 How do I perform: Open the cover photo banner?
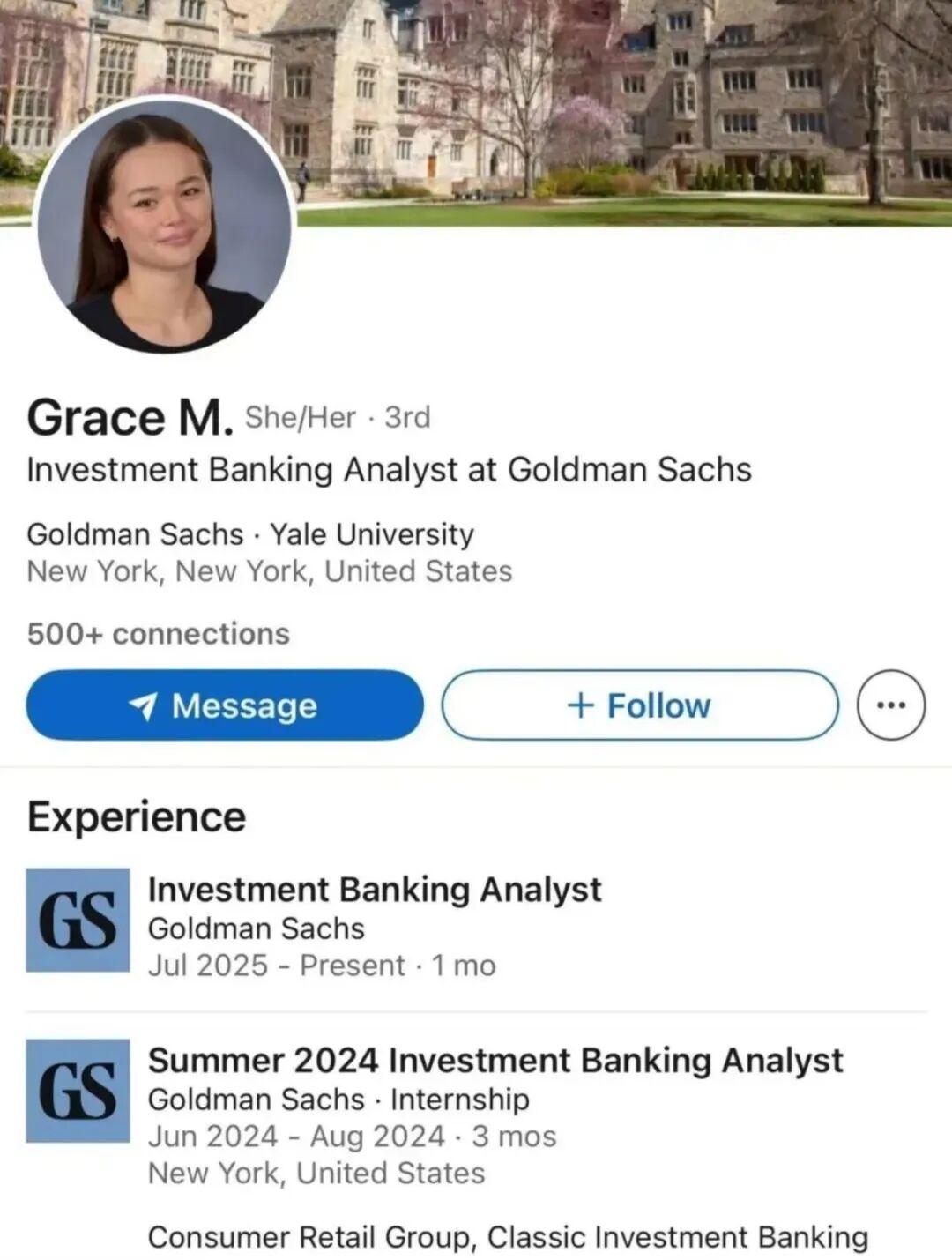[617, 106]
